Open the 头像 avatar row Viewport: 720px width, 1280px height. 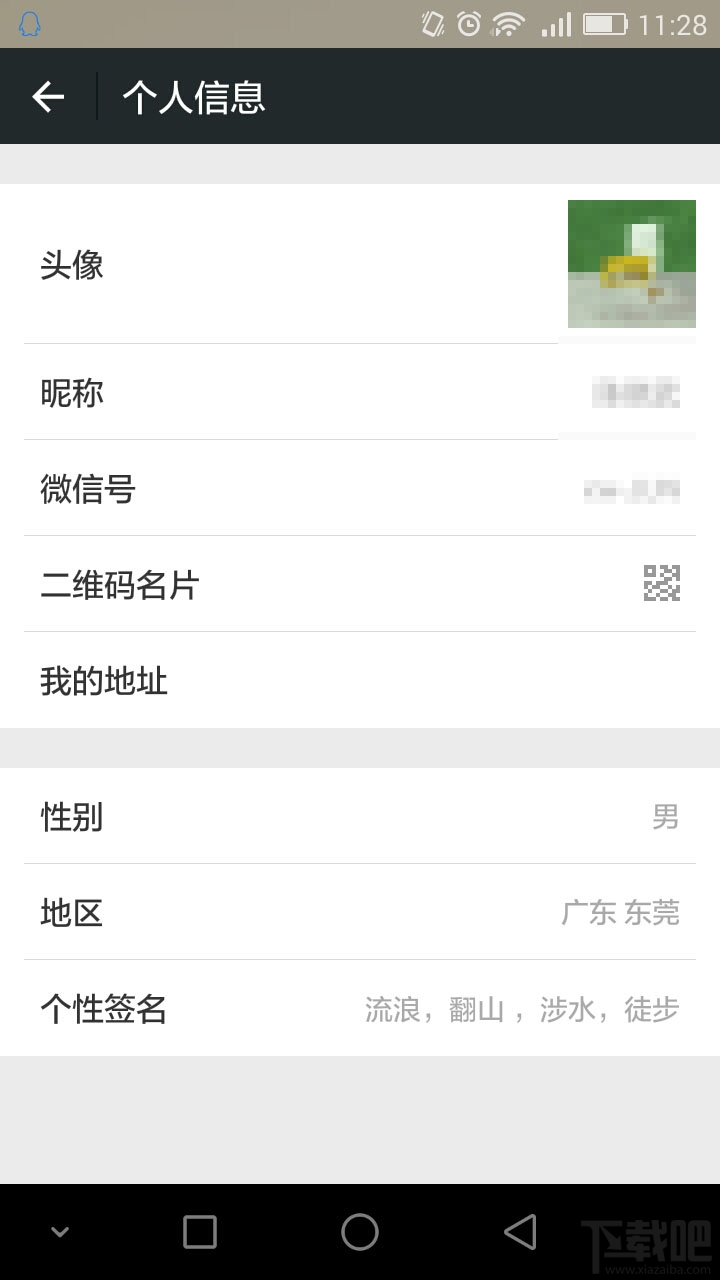[x=360, y=265]
